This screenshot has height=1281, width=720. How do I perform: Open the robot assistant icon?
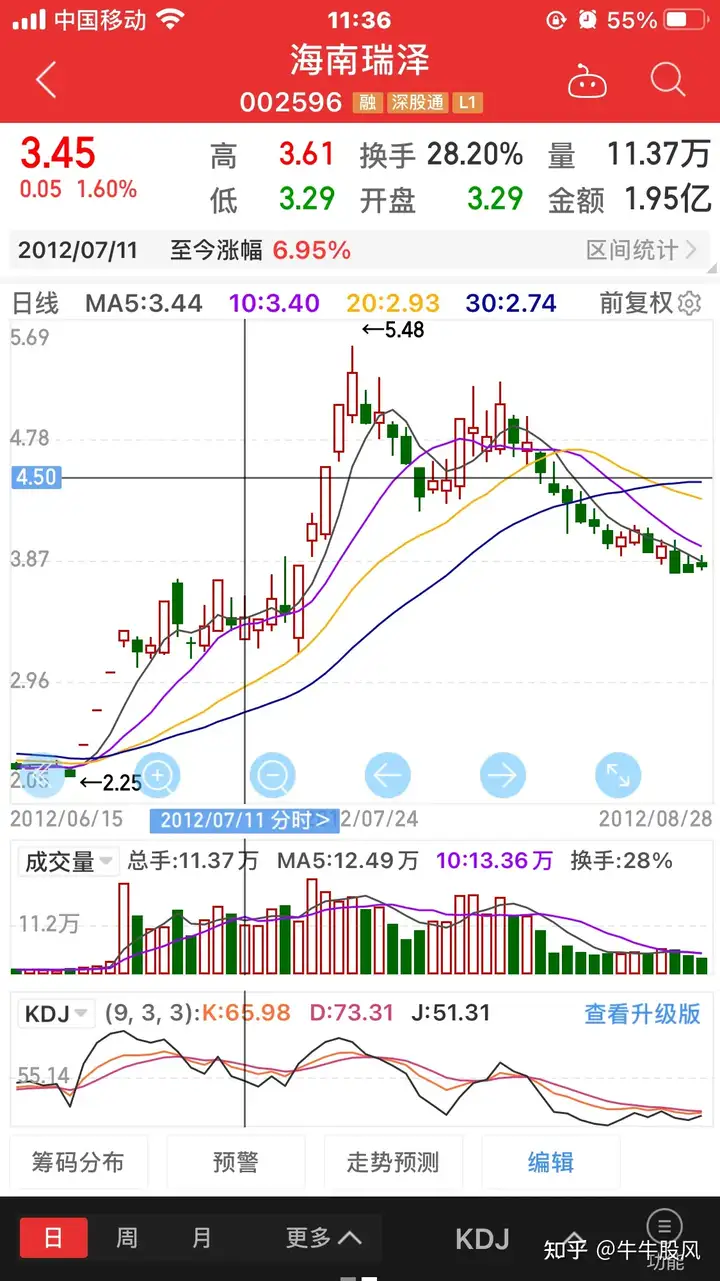[x=587, y=81]
